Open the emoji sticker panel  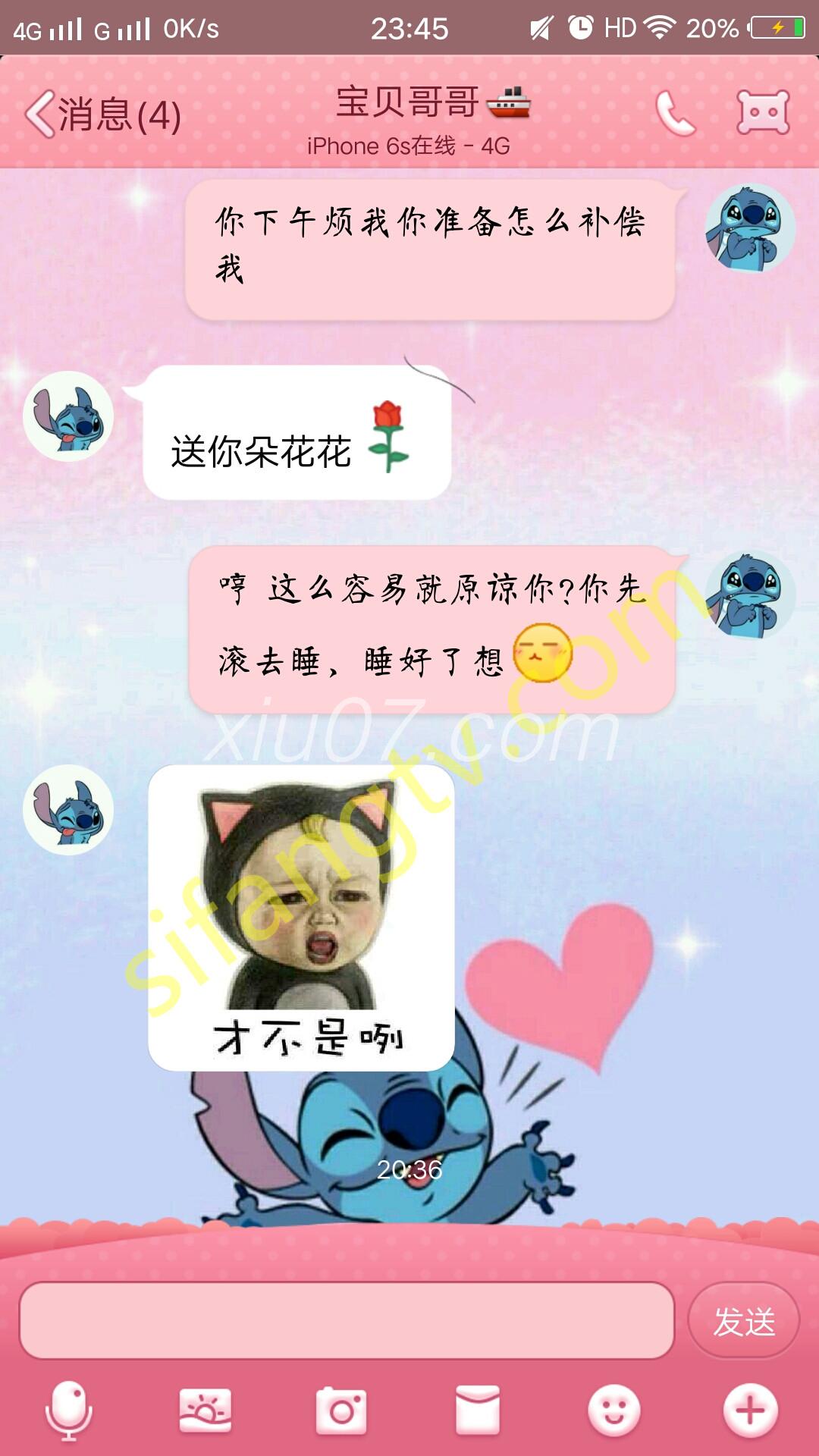(614, 1410)
